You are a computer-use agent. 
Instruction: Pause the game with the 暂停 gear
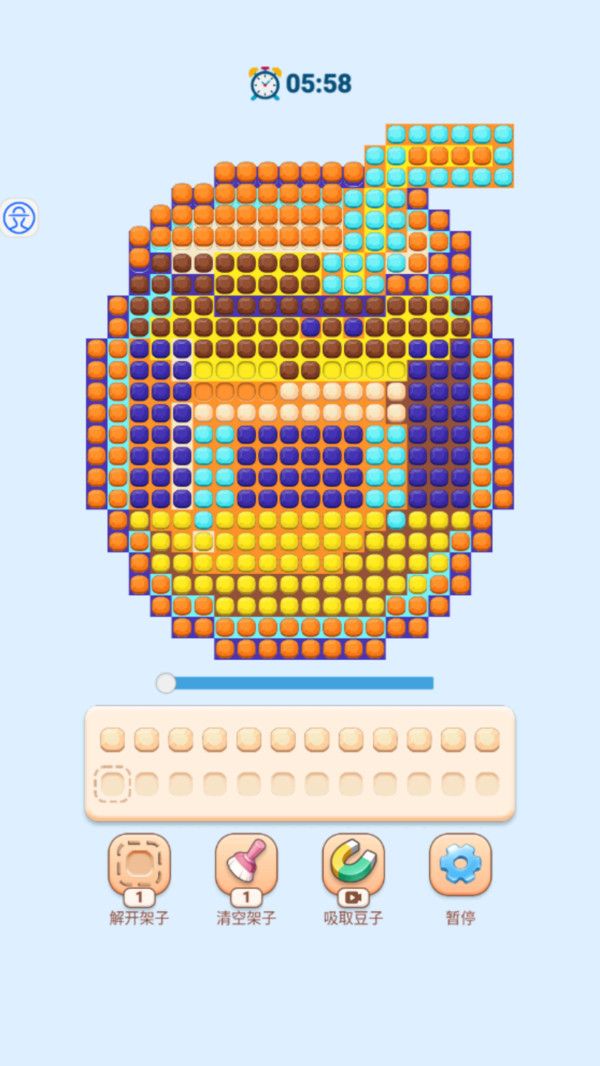[460, 865]
